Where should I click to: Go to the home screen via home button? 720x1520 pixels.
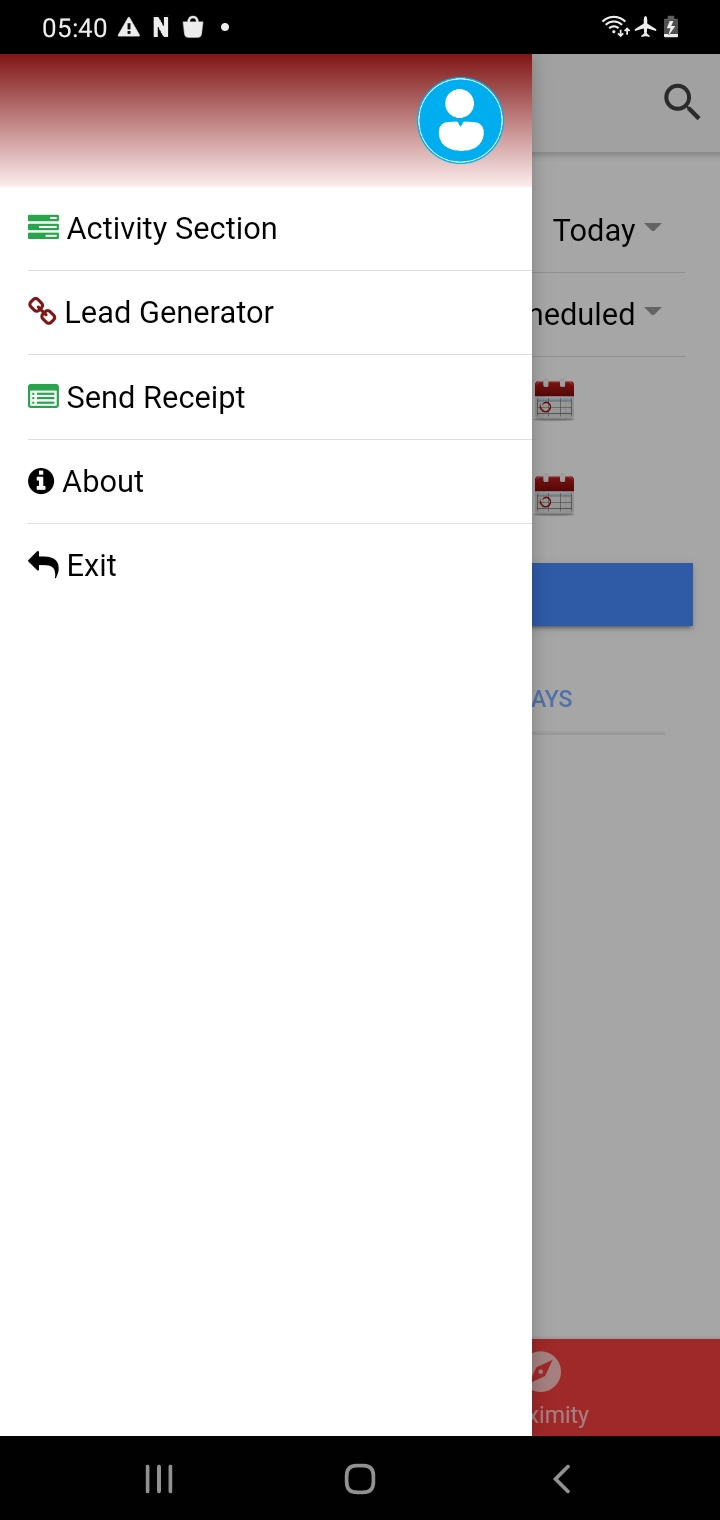(360, 1478)
